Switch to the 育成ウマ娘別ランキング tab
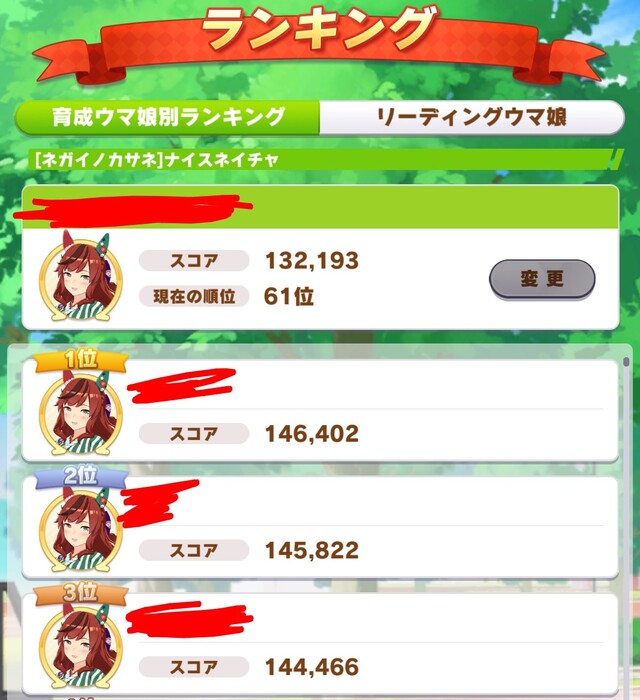Screen dimensions: 640x700 coord(168,116)
